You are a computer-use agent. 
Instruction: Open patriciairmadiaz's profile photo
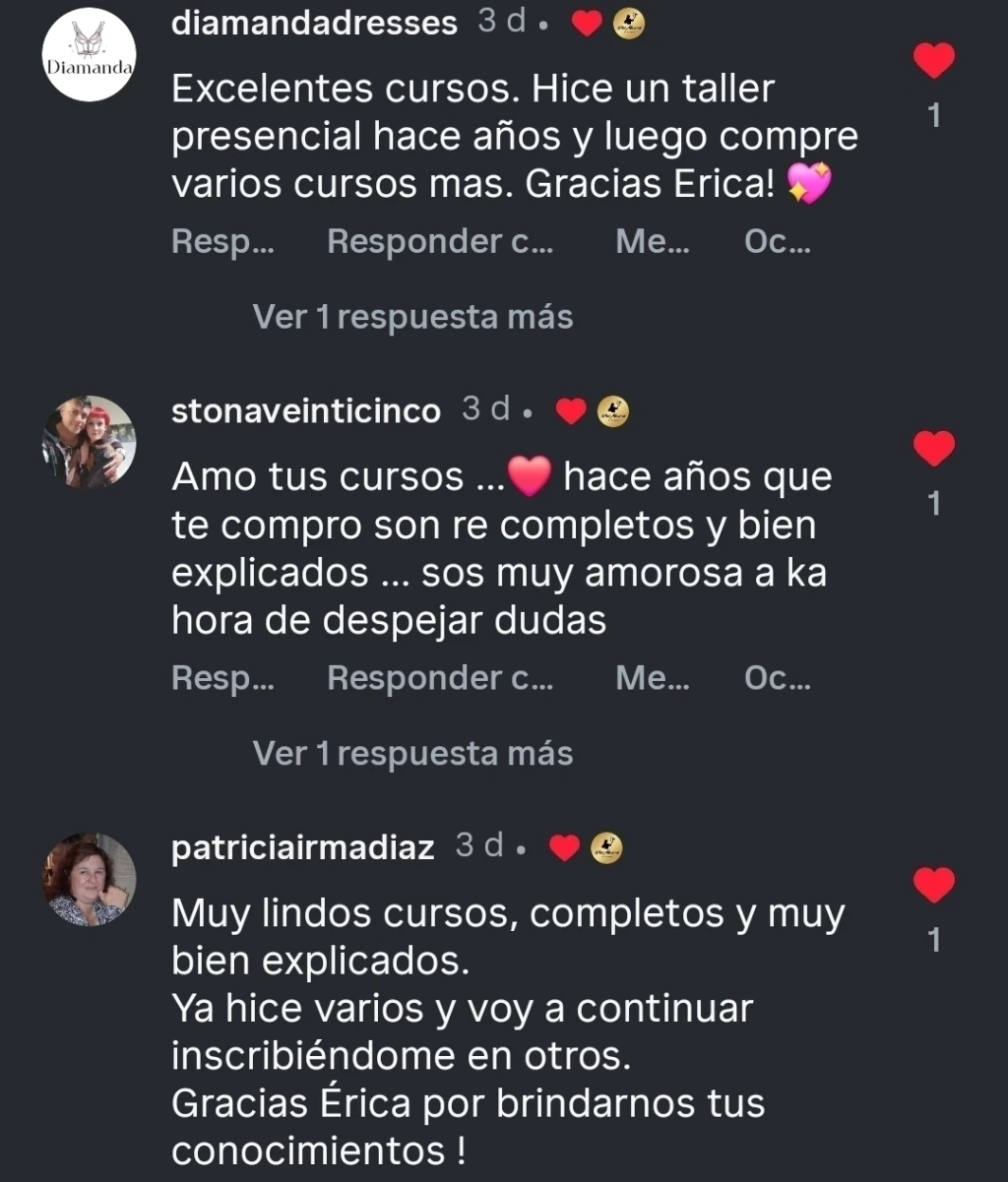pyautogui.click(x=90, y=879)
